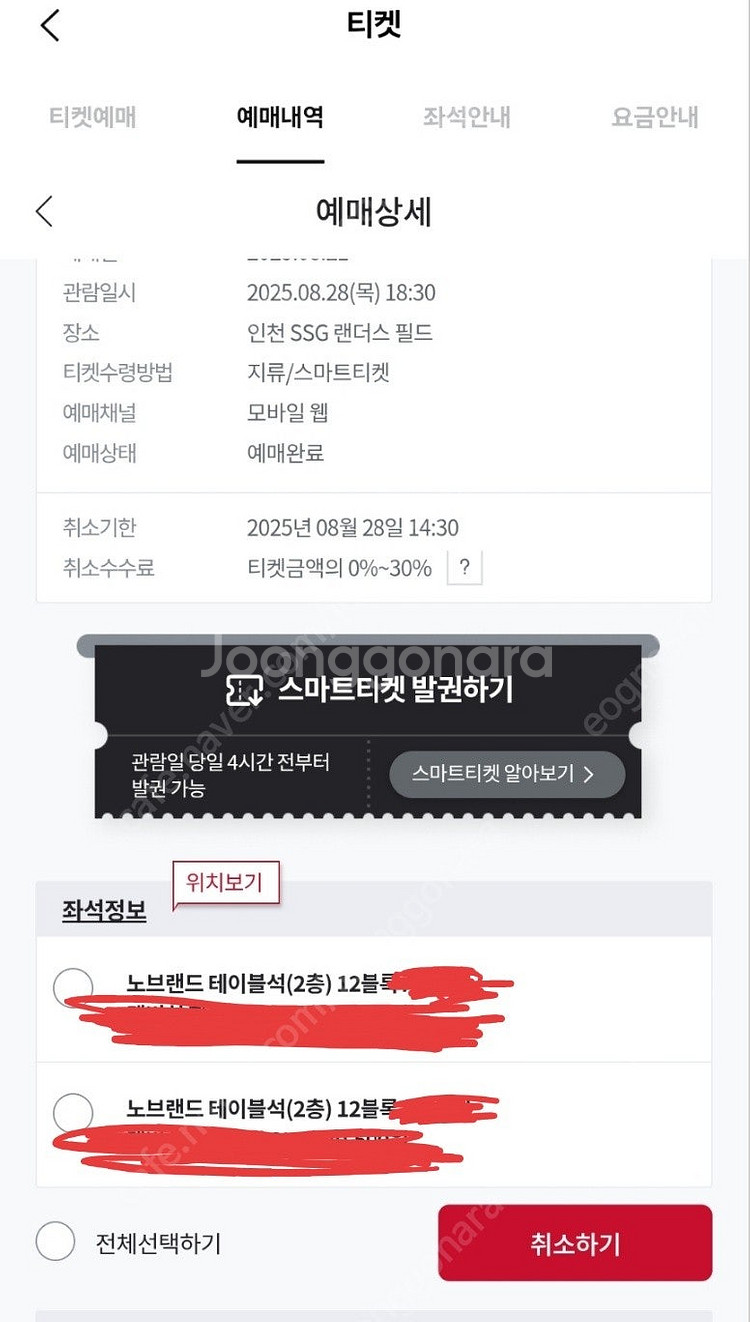Tap 스마트티켓 알아보기
This screenshot has width=750, height=1322.
(507, 774)
